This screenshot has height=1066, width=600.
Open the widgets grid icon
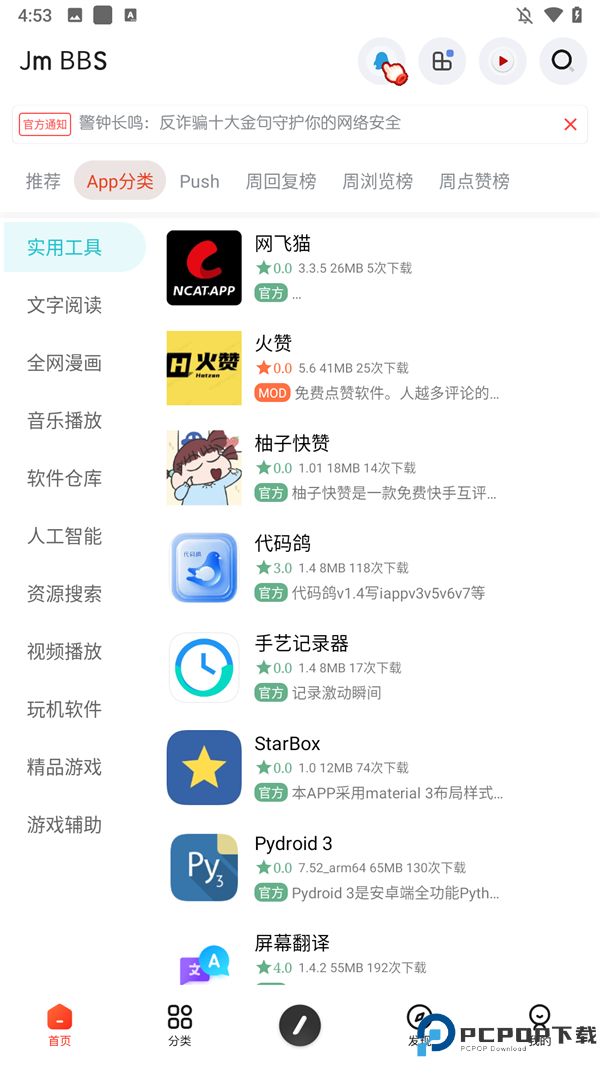pyautogui.click(x=442, y=62)
